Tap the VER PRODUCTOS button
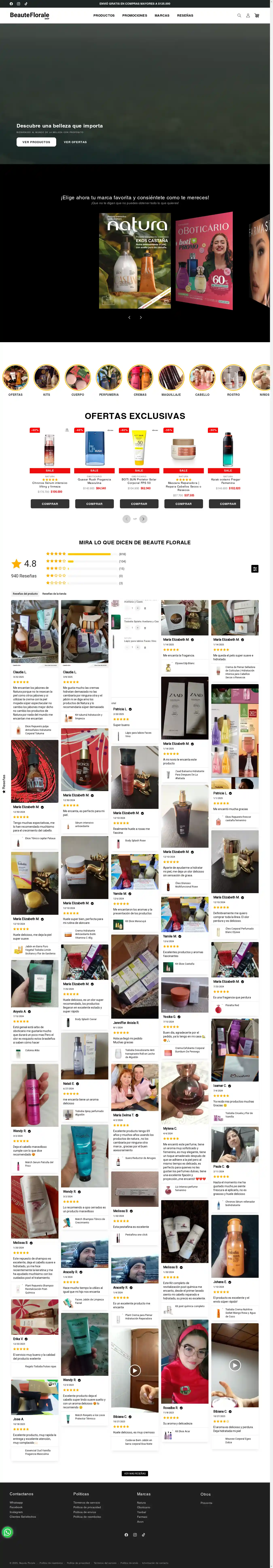 click(x=36, y=142)
